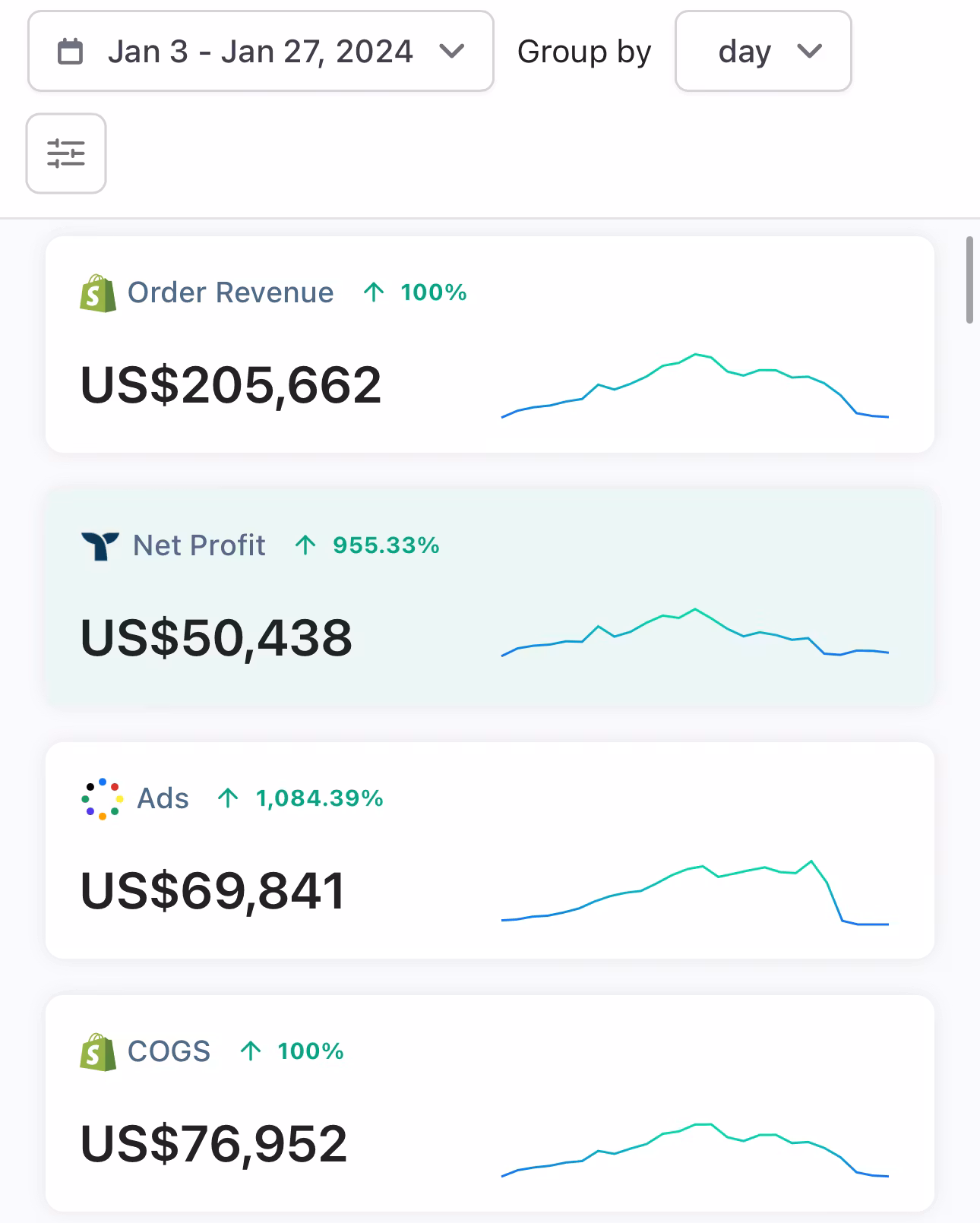Select the Ads spend card
980x1223 pixels.
click(489, 851)
